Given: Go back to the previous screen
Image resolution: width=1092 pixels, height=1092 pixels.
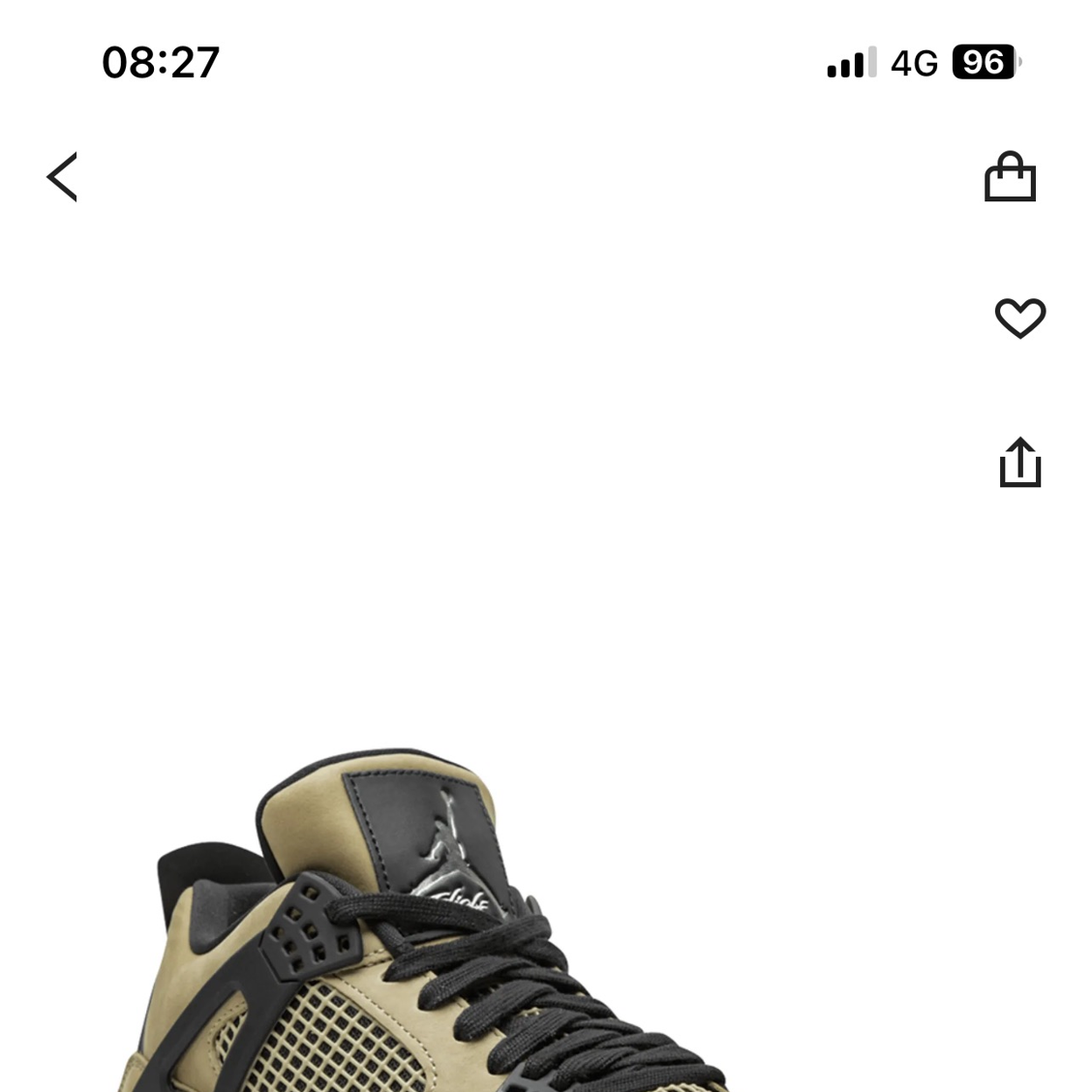Looking at the screenshot, I should point(63,177).
